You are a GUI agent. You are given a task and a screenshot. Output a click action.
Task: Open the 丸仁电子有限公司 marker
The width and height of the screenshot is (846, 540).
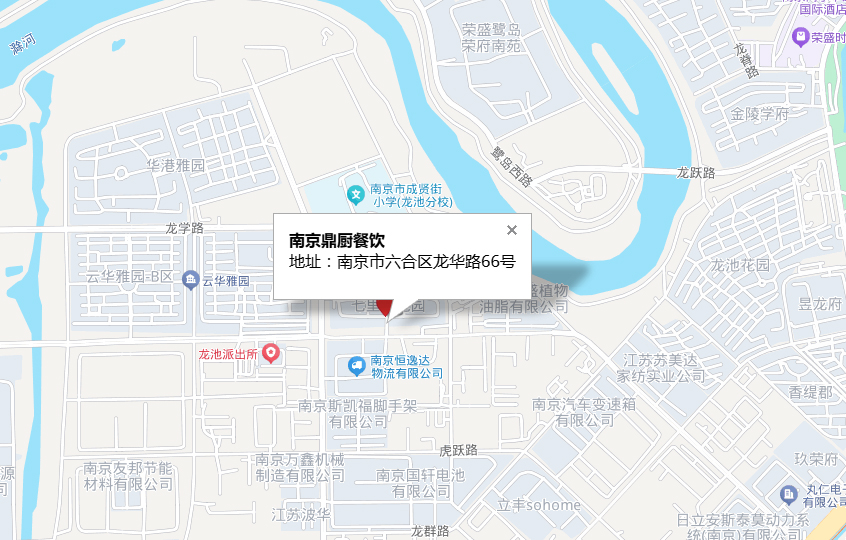pyautogui.click(x=788, y=494)
